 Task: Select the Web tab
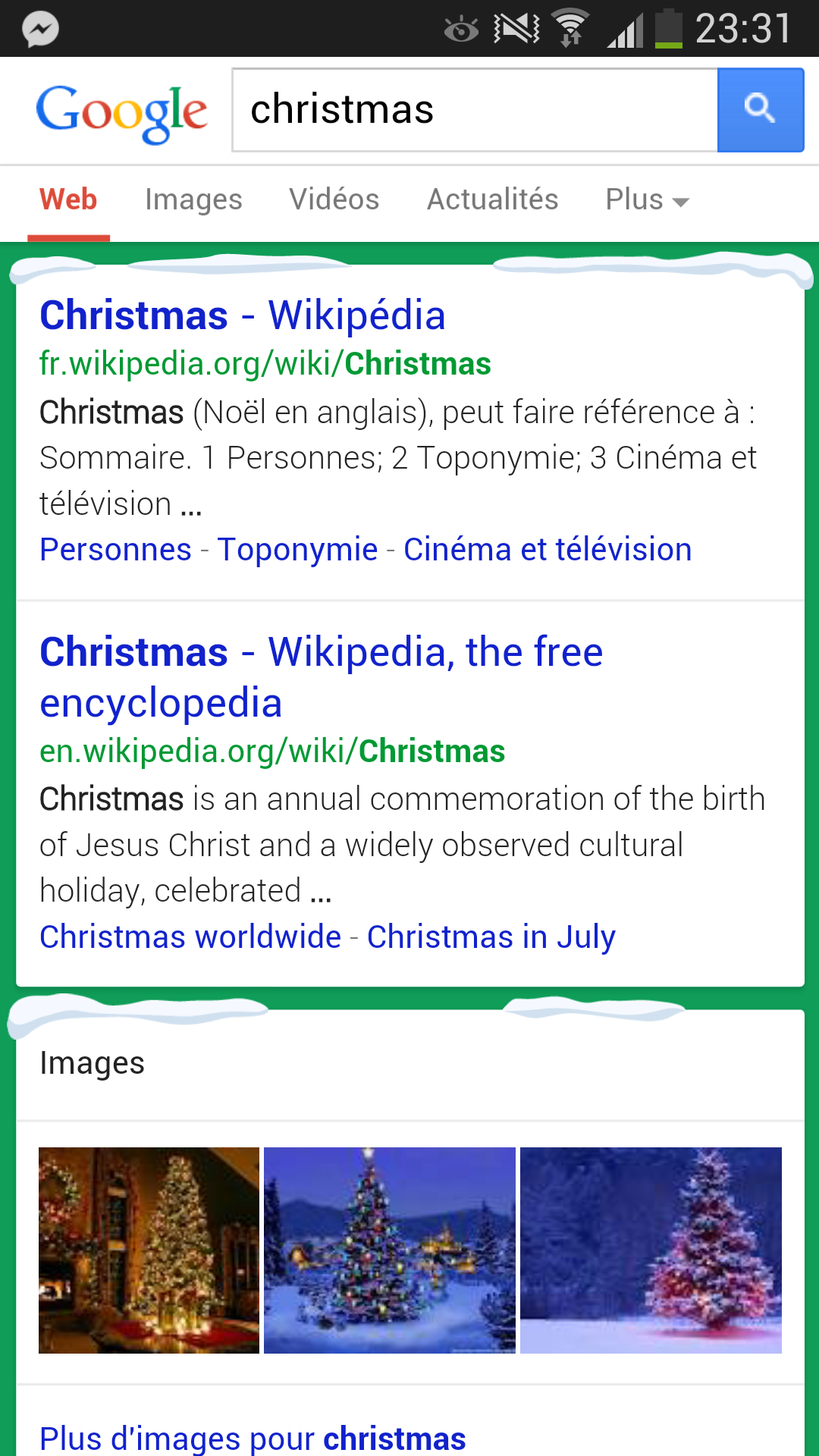pos(68,199)
